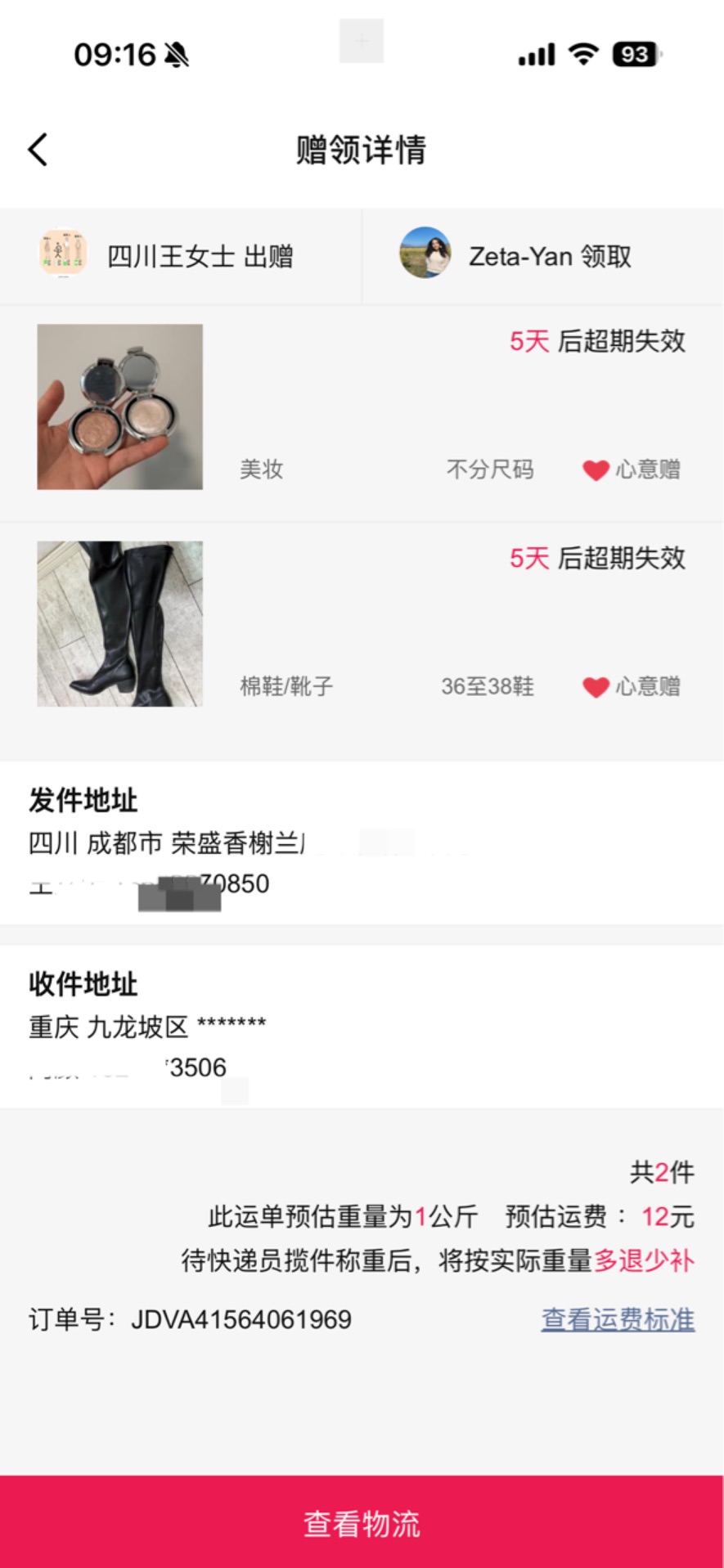The width and height of the screenshot is (724, 1568).
Task: Open the 棉鞋/靴子 gift item photo
Action: [x=120, y=623]
